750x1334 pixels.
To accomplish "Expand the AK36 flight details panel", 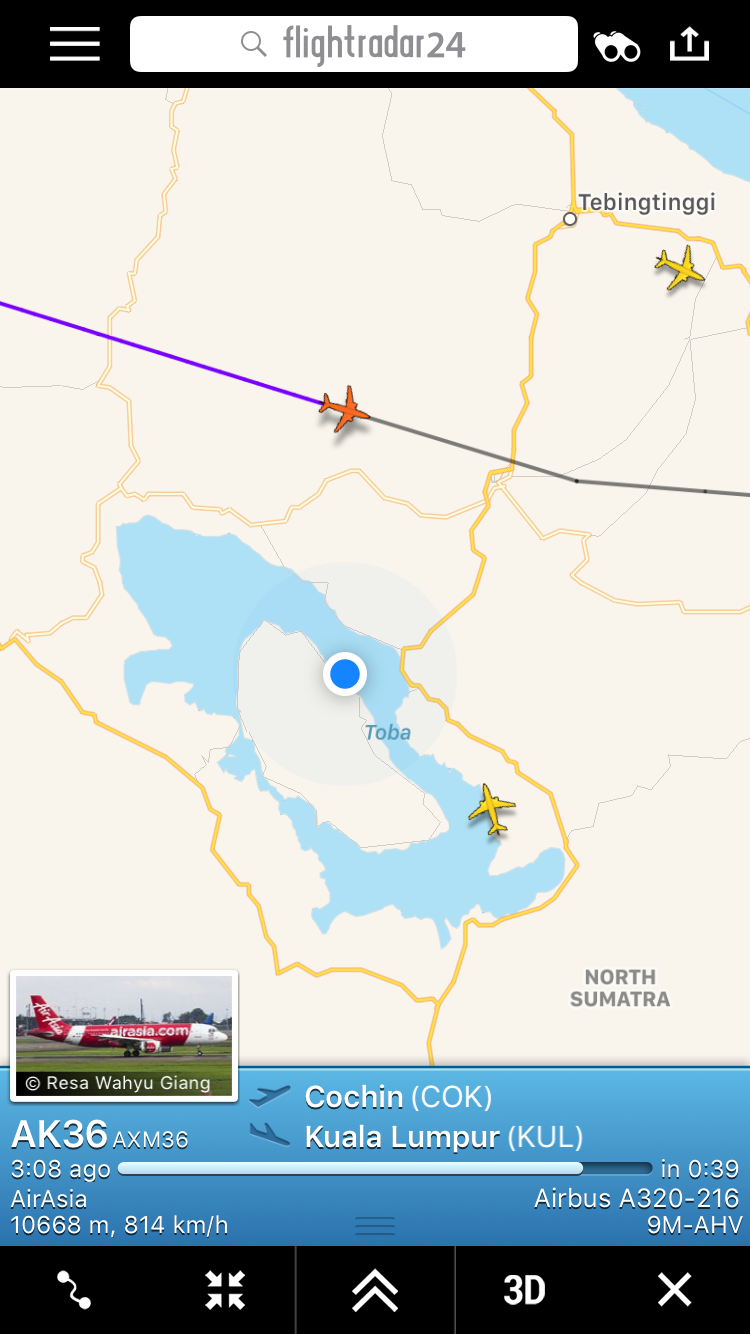I will click(x=375, y=1225).
